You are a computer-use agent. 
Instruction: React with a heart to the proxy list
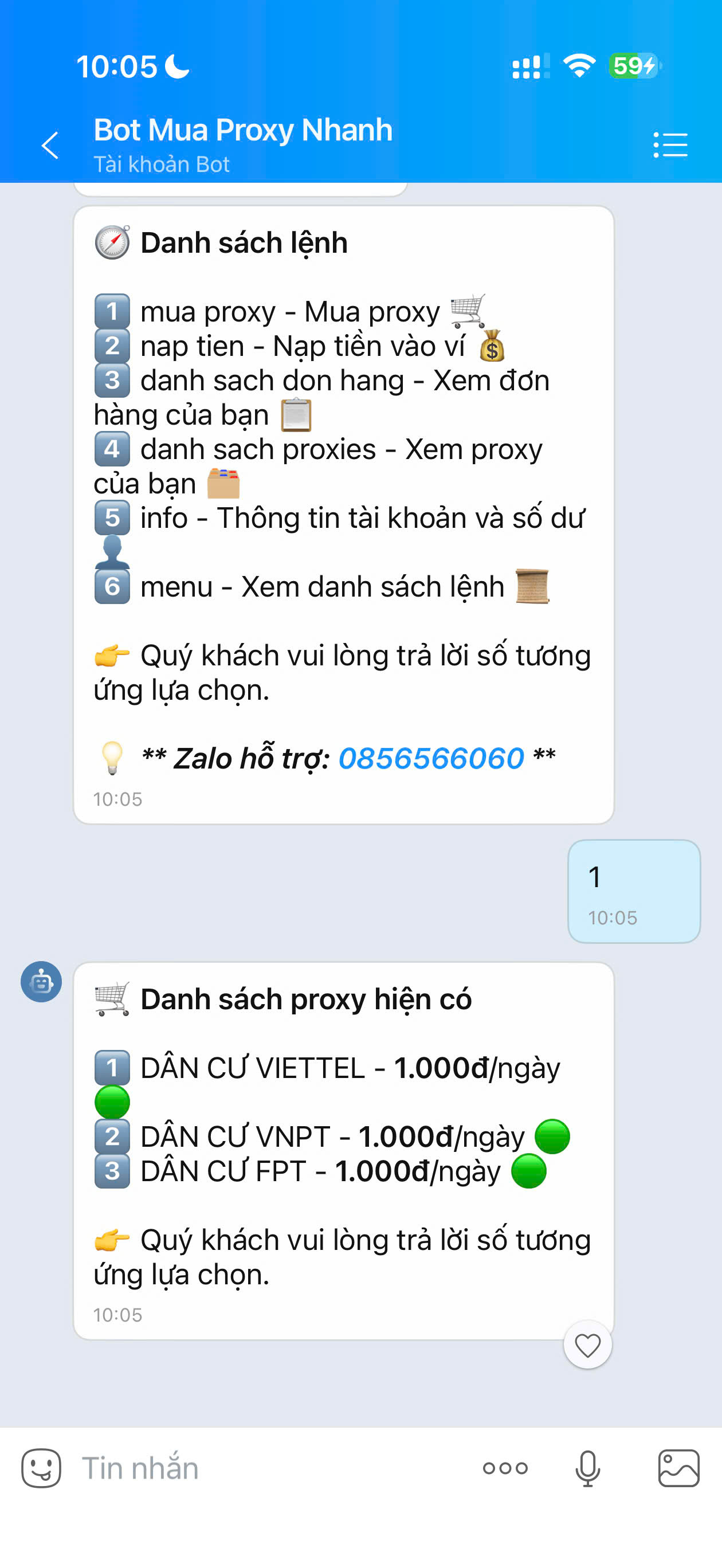click(587, 1345)
